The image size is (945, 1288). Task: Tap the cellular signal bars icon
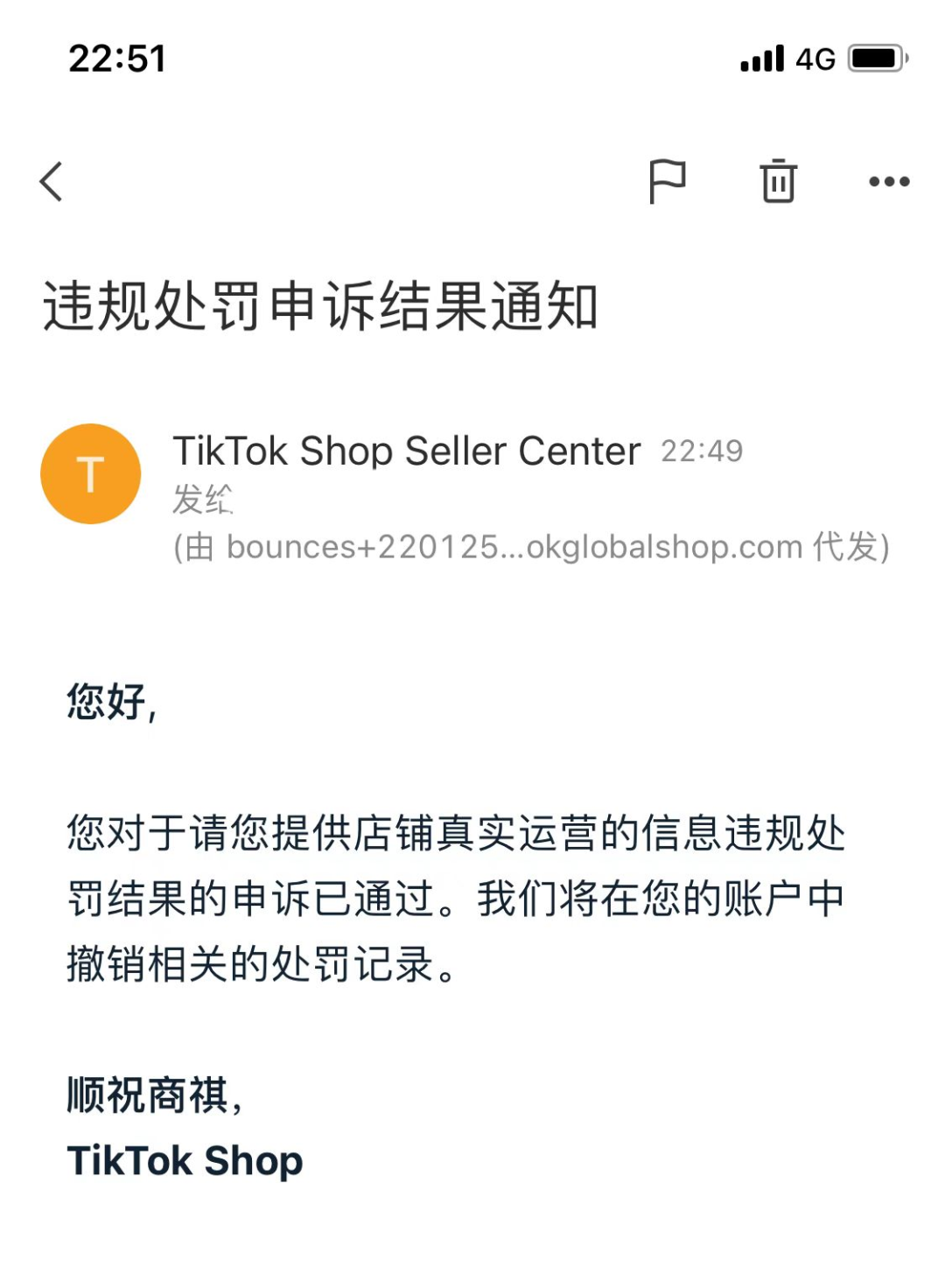click(760, 59)
